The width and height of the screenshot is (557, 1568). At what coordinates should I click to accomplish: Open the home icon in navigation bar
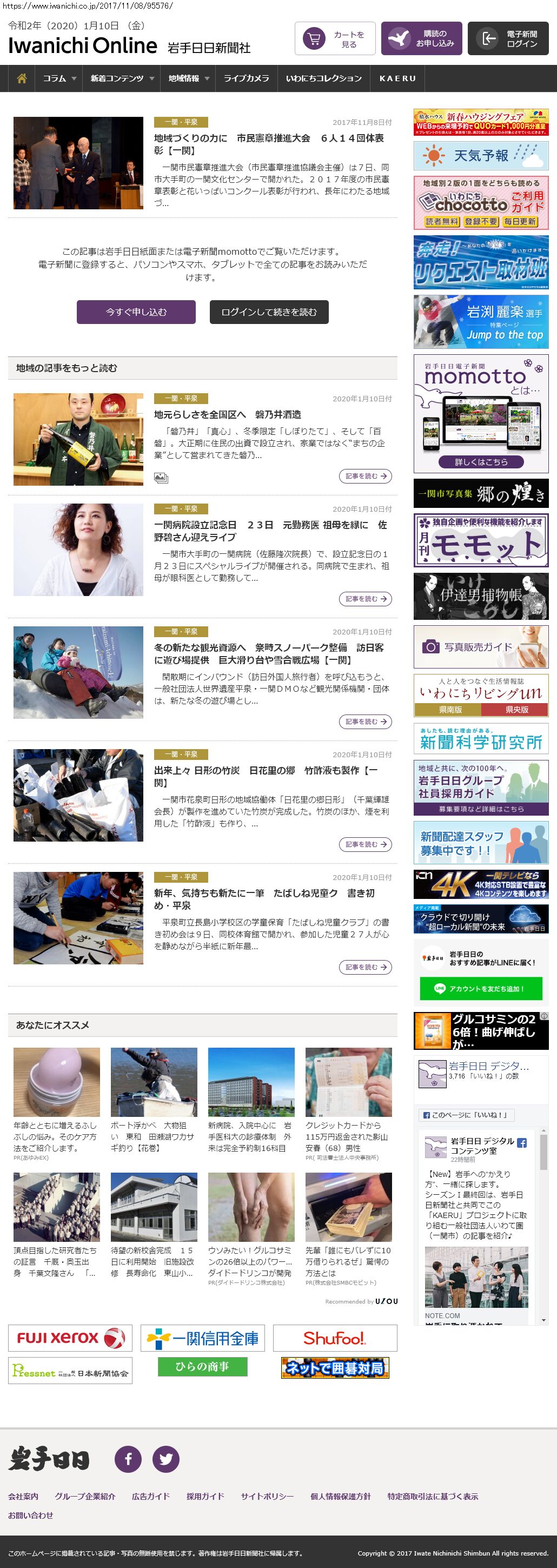[x=22, y=78]
